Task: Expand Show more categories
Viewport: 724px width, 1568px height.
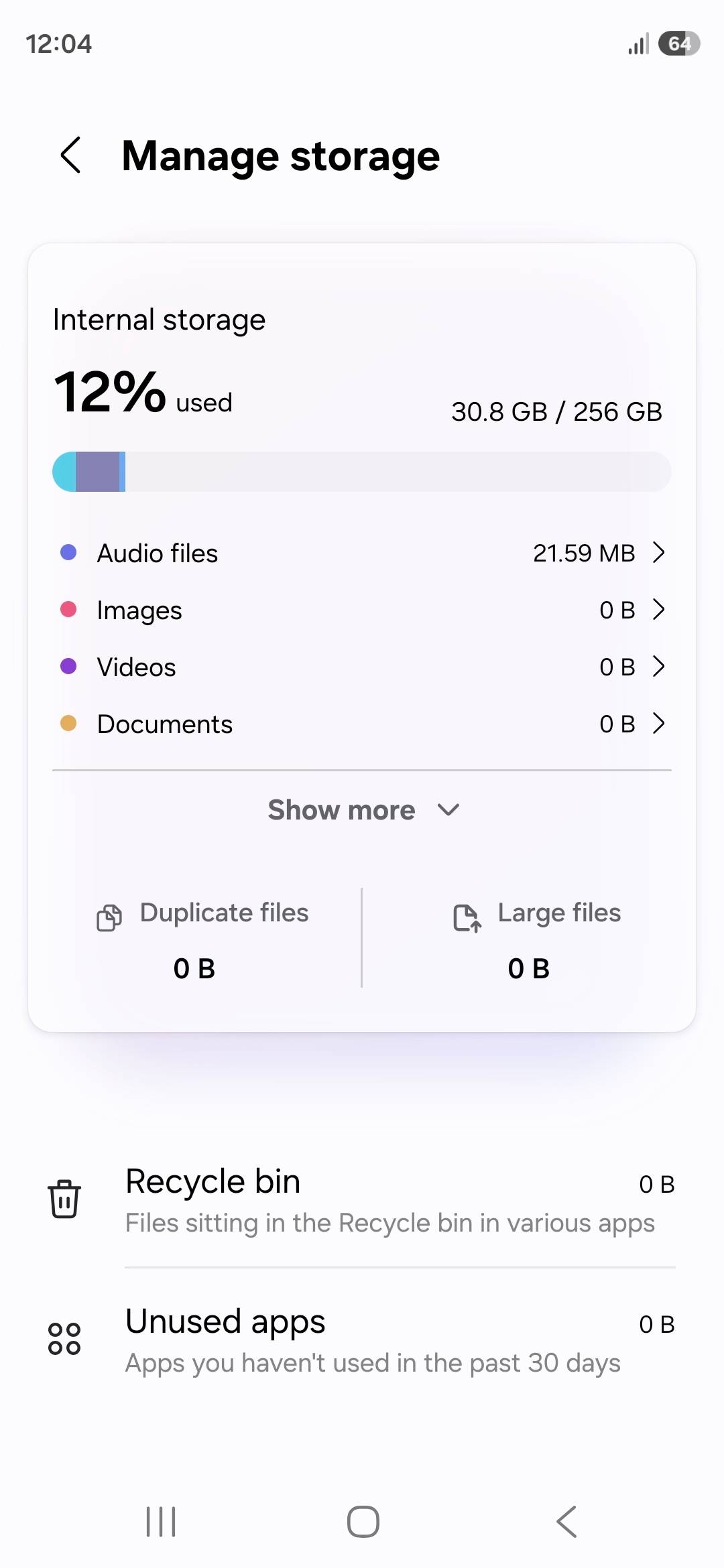Action: 362,810
